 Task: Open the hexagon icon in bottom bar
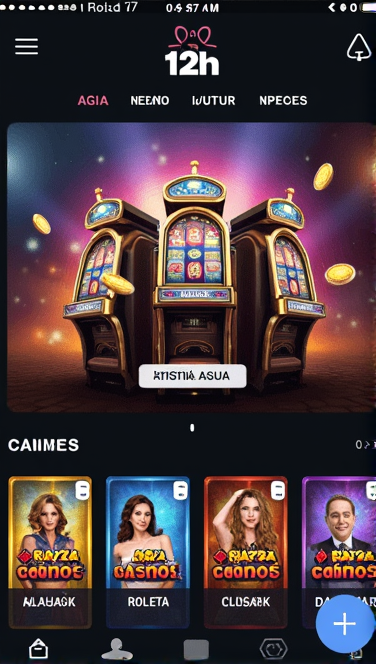[274, 649]
